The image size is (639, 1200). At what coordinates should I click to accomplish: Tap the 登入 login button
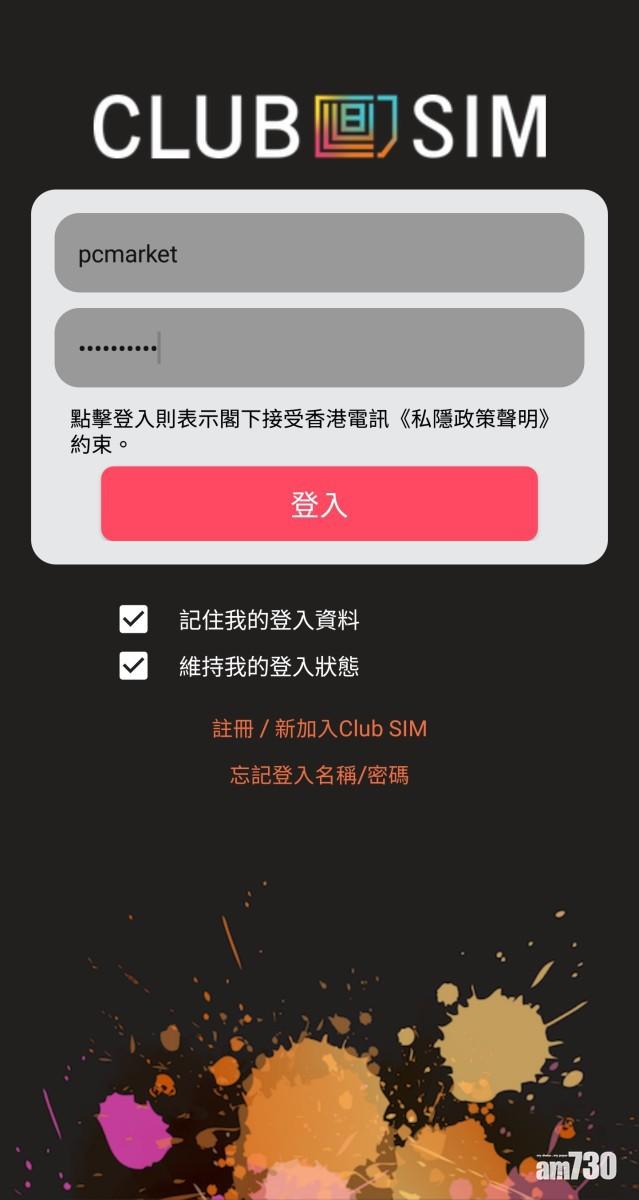click(319, 504)
